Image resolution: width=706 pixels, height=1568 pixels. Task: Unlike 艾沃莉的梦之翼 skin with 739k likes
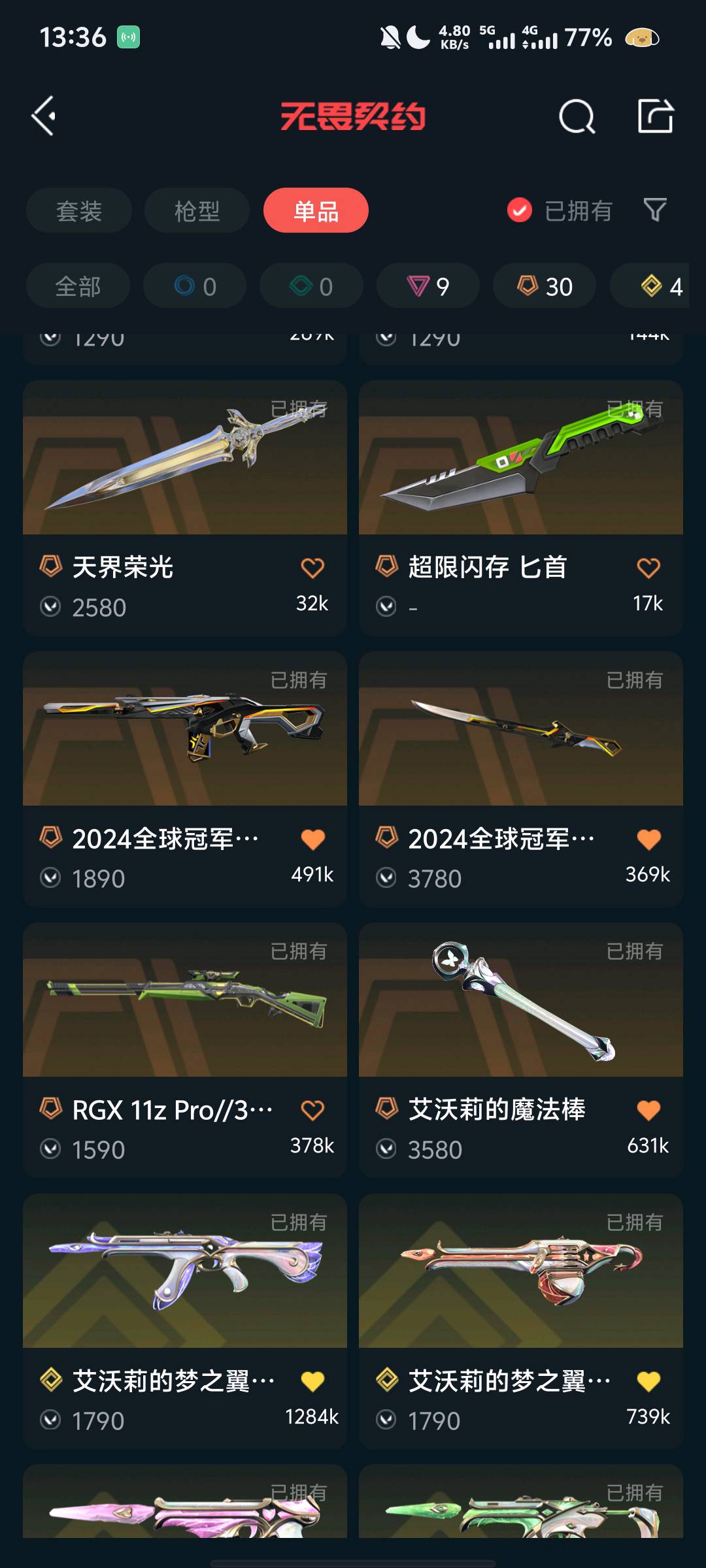648,1381
